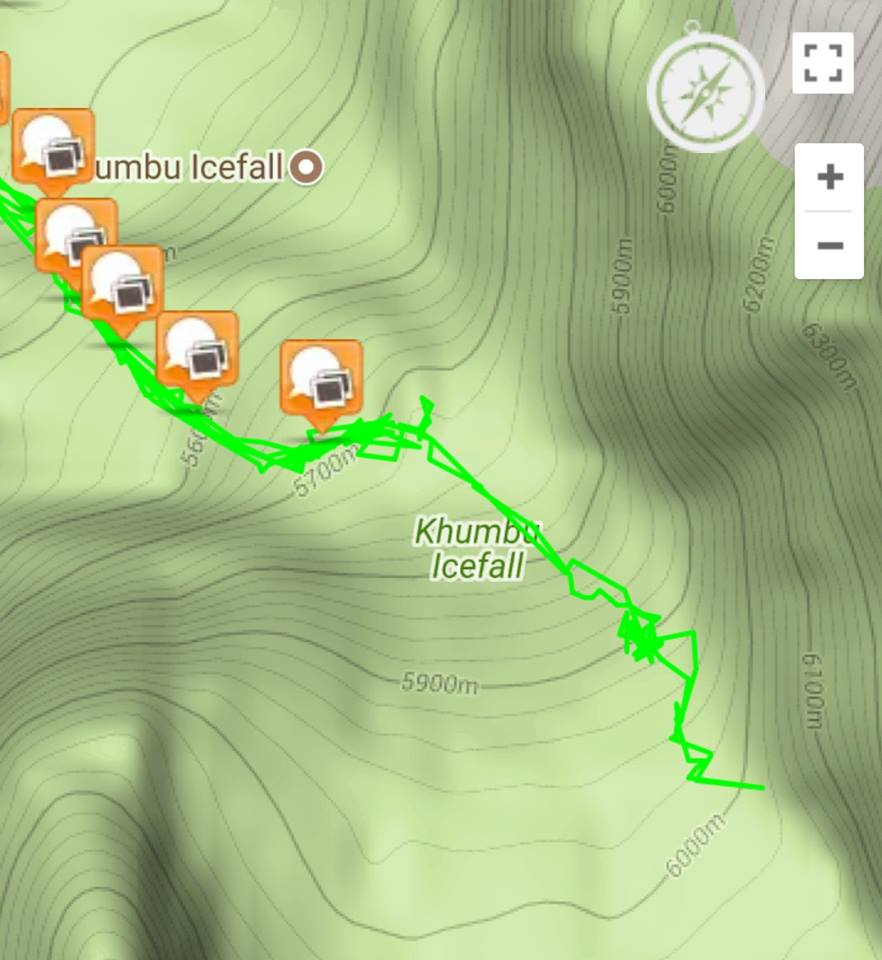Open the photo marker above the 5700m label
Screen dimensions: 882x960
tap(321, 379)
